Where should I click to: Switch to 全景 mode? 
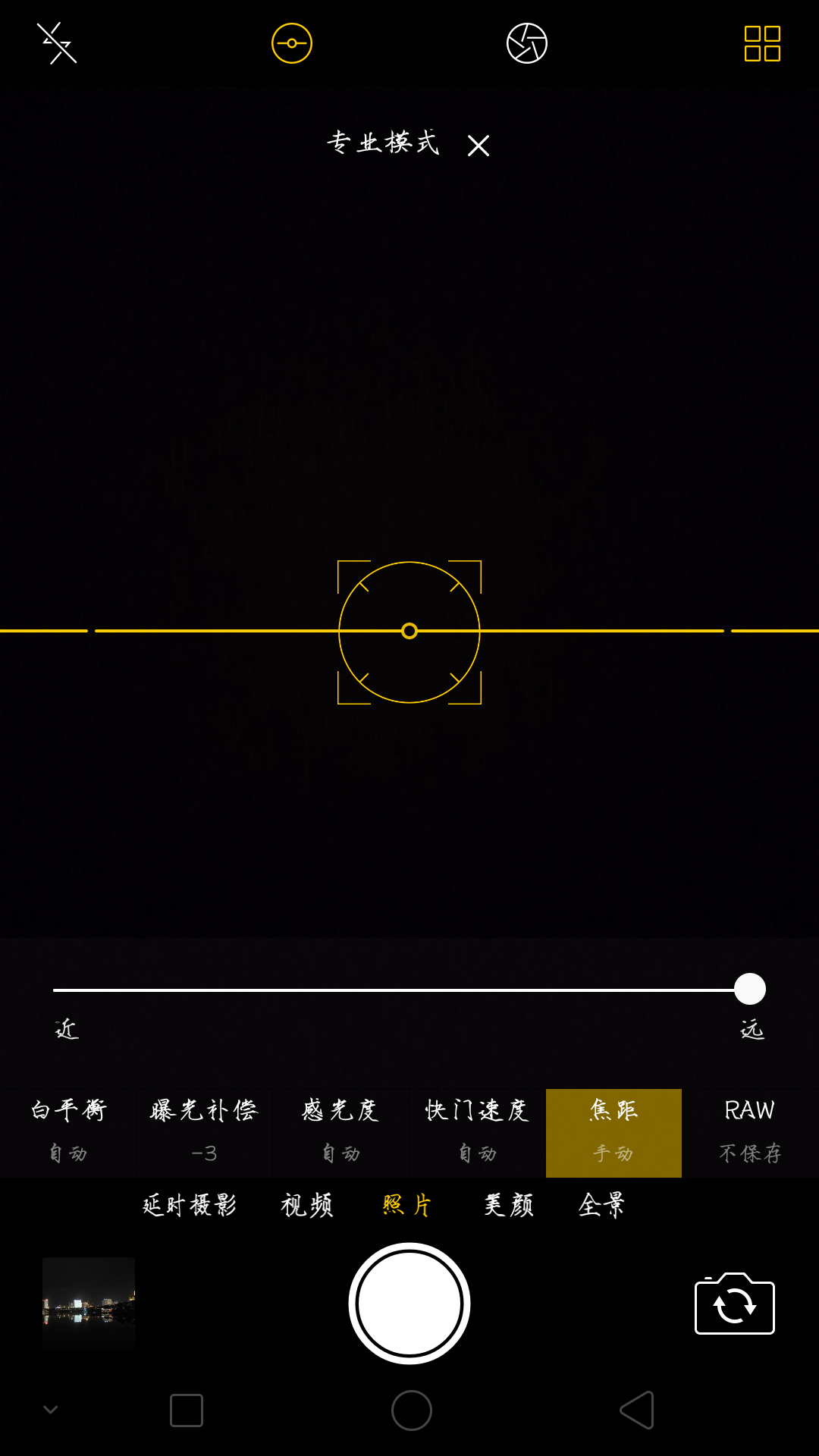click(602, 1205)
